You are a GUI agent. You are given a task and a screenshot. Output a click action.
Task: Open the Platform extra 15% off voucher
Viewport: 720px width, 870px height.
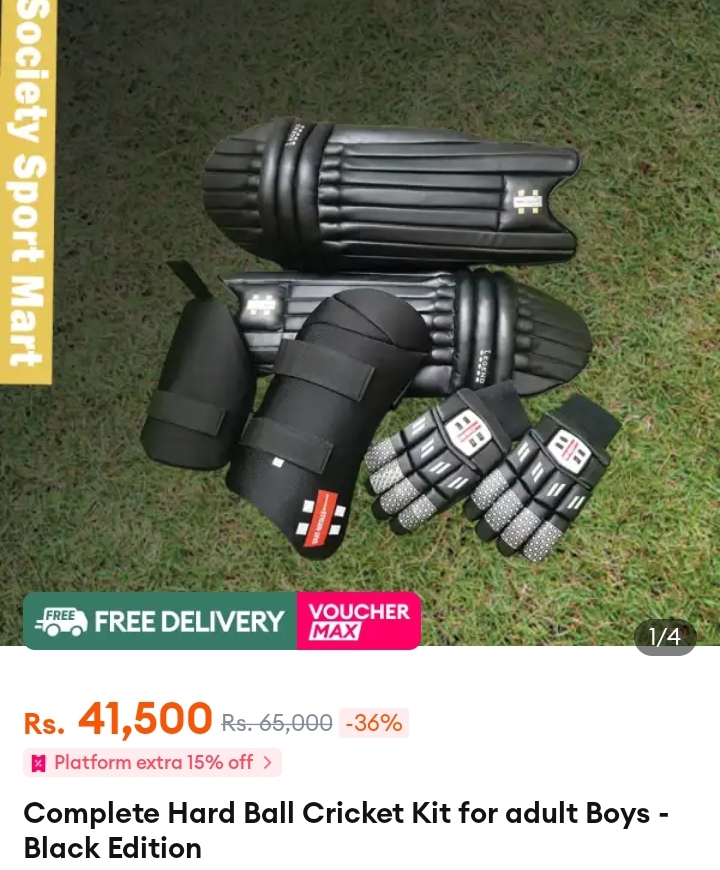[x=153, y=762]
